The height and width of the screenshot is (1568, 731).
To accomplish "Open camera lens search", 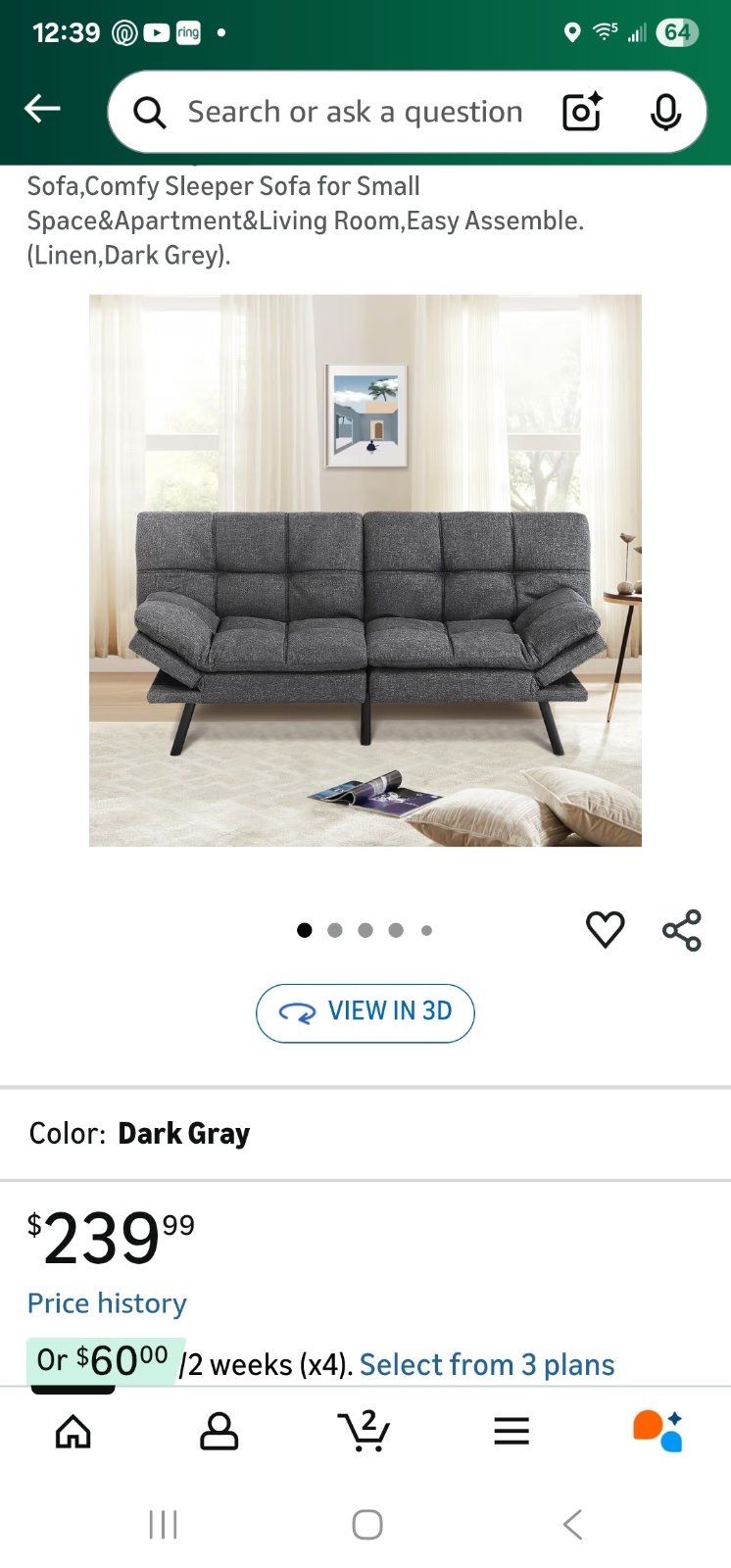I will pos(581,113).
